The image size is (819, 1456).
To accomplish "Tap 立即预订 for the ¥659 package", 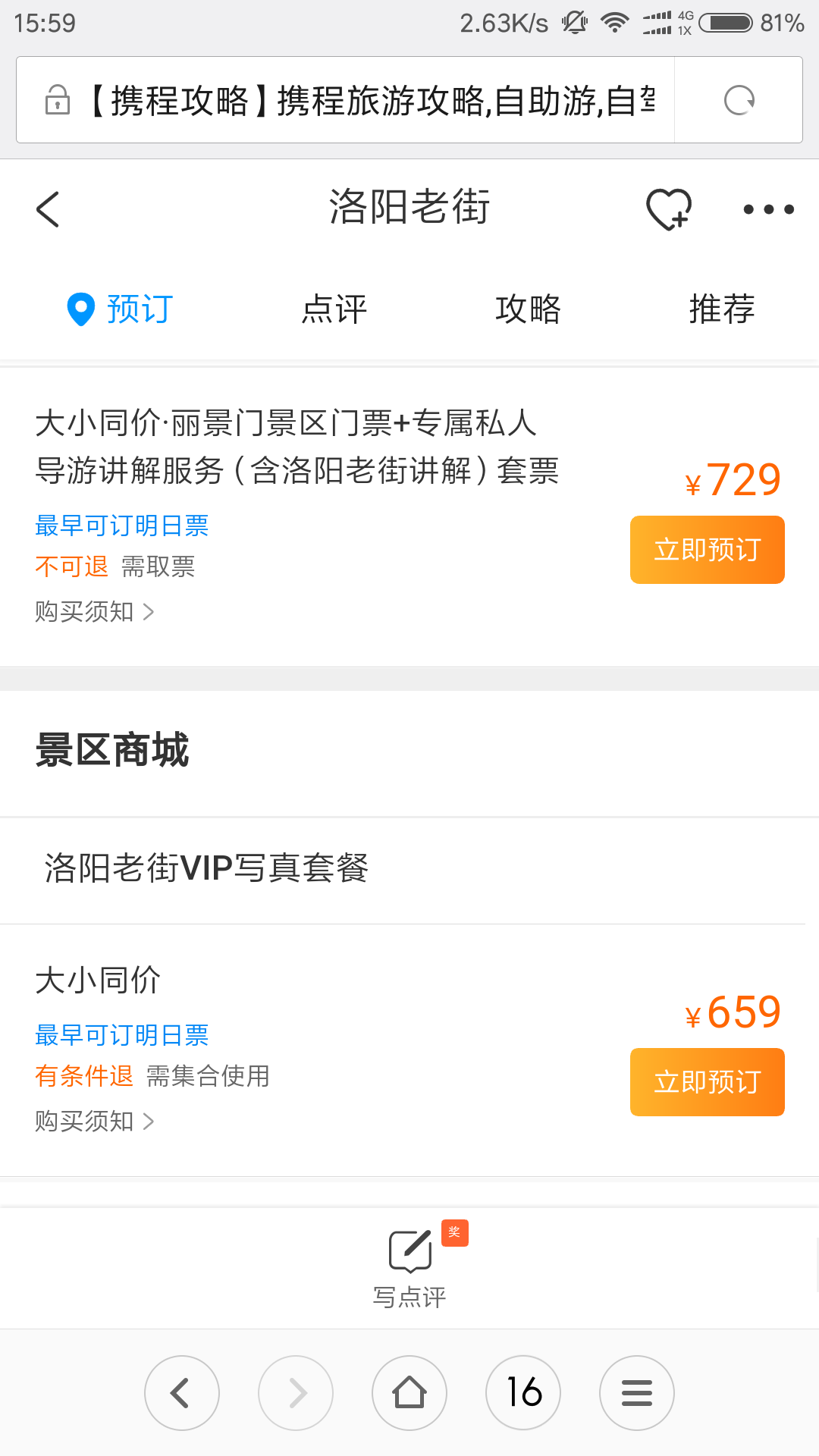I will pyautogui.click(x=707, y=1082).
